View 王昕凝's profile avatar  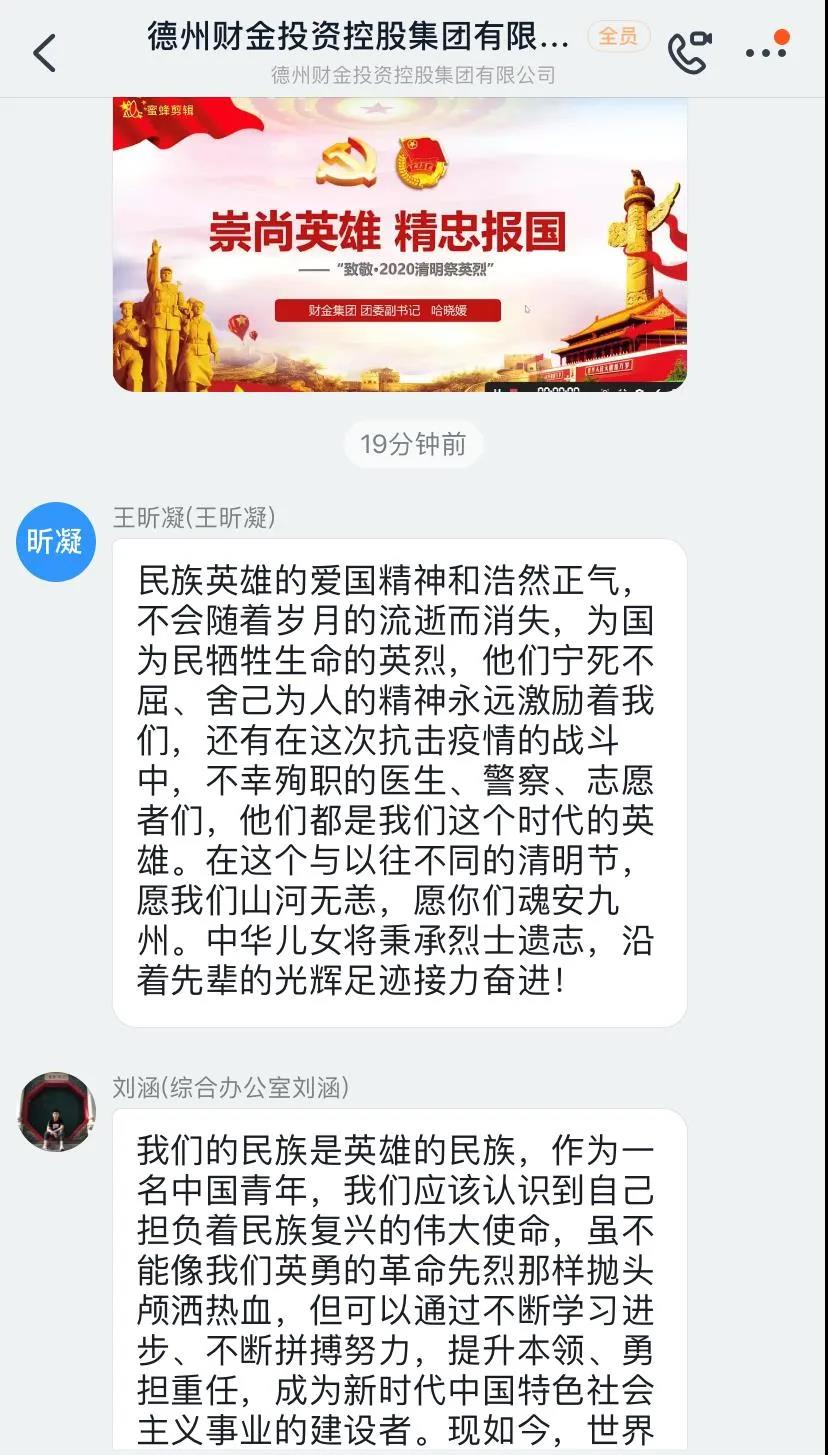(x=56, y=542)
